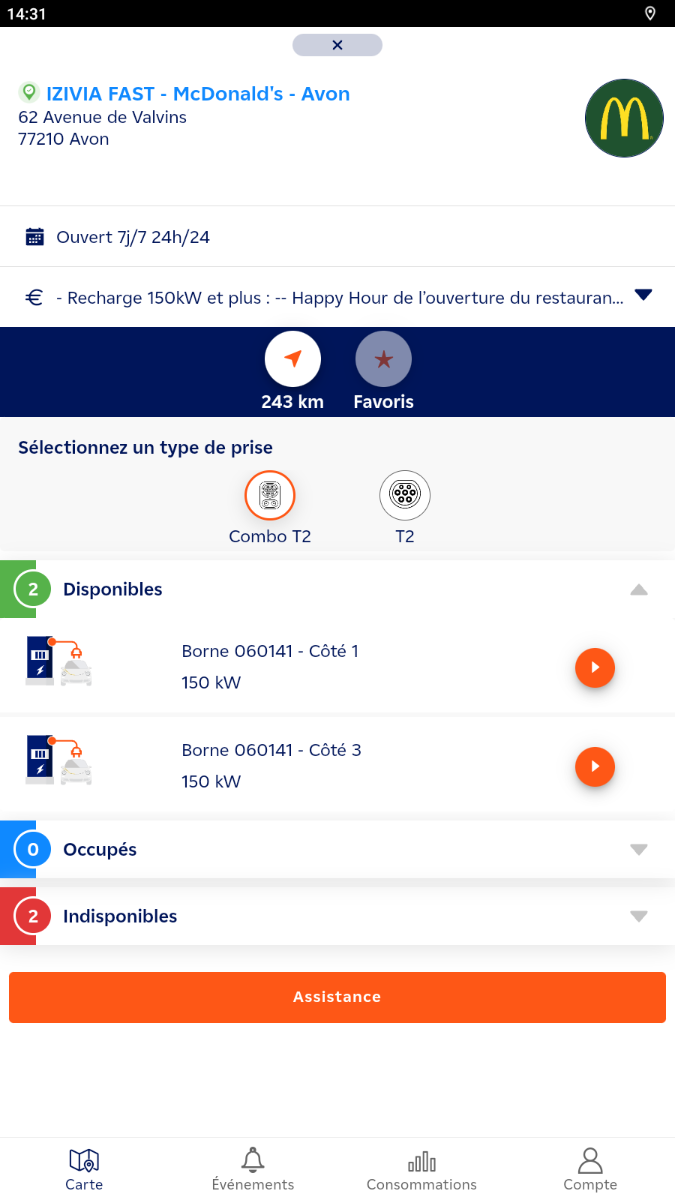Select the Combo T2 plug type
This screenshot has width=675, height=1200.
[270, 495]
